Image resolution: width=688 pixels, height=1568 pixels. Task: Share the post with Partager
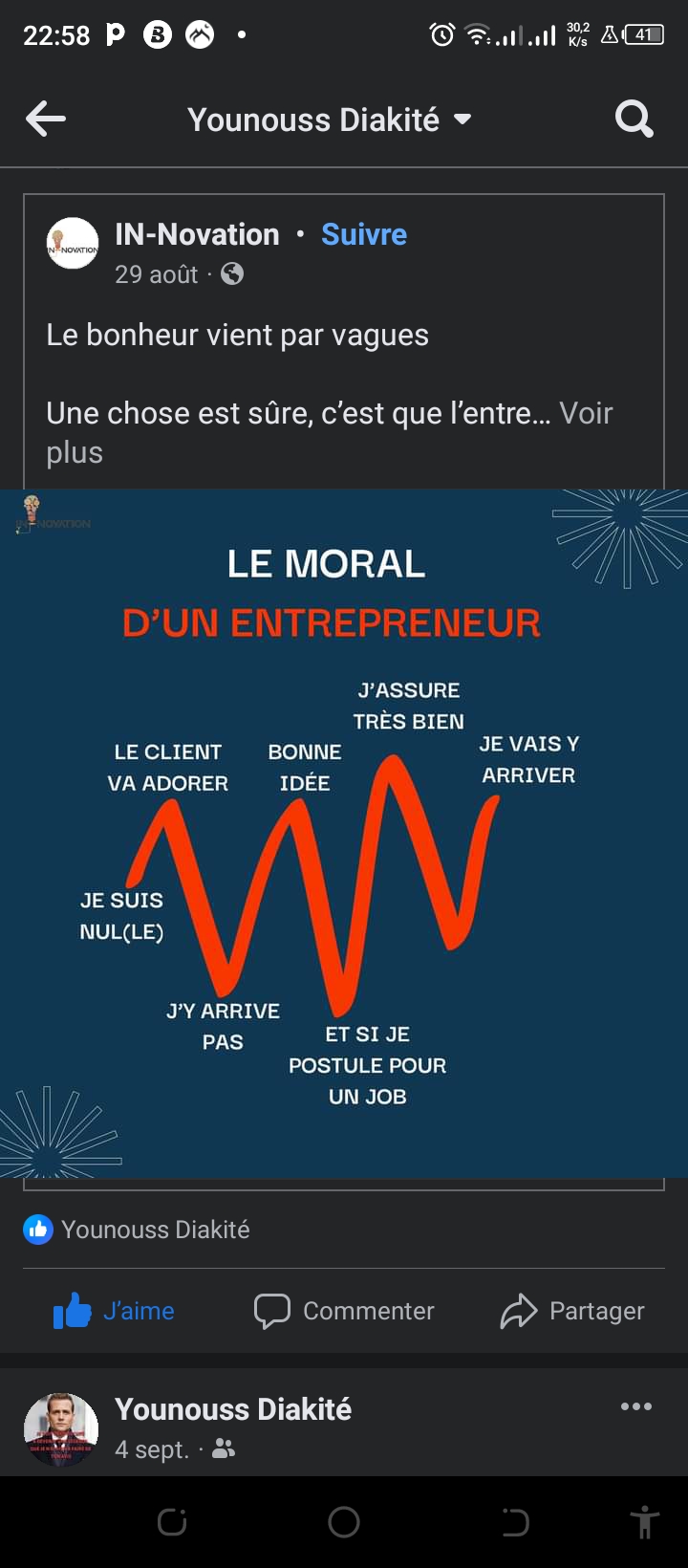tap(572, 1311)
